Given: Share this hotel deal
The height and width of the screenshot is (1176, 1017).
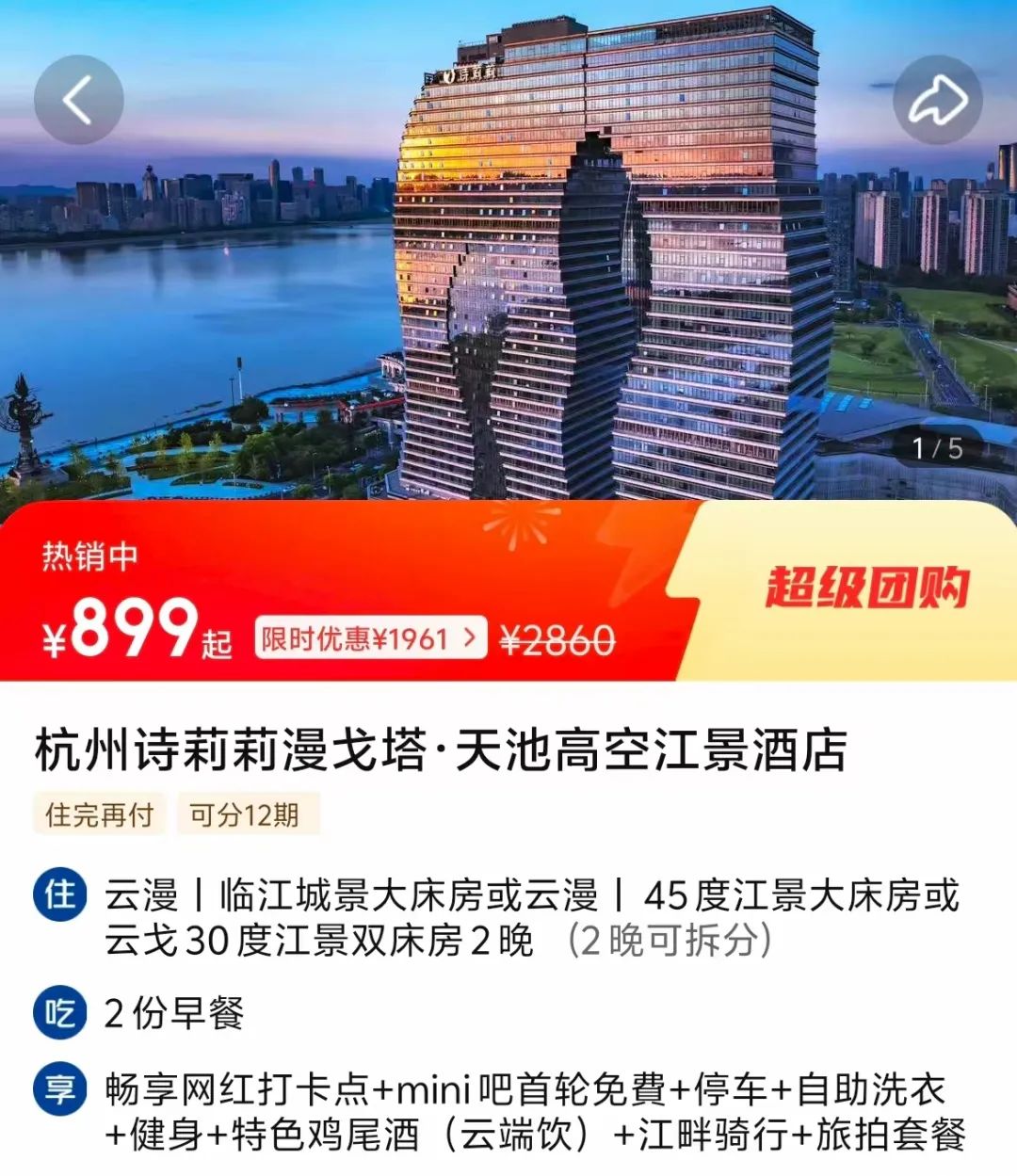Looking at the screenshot, I should tap(937, 100).
